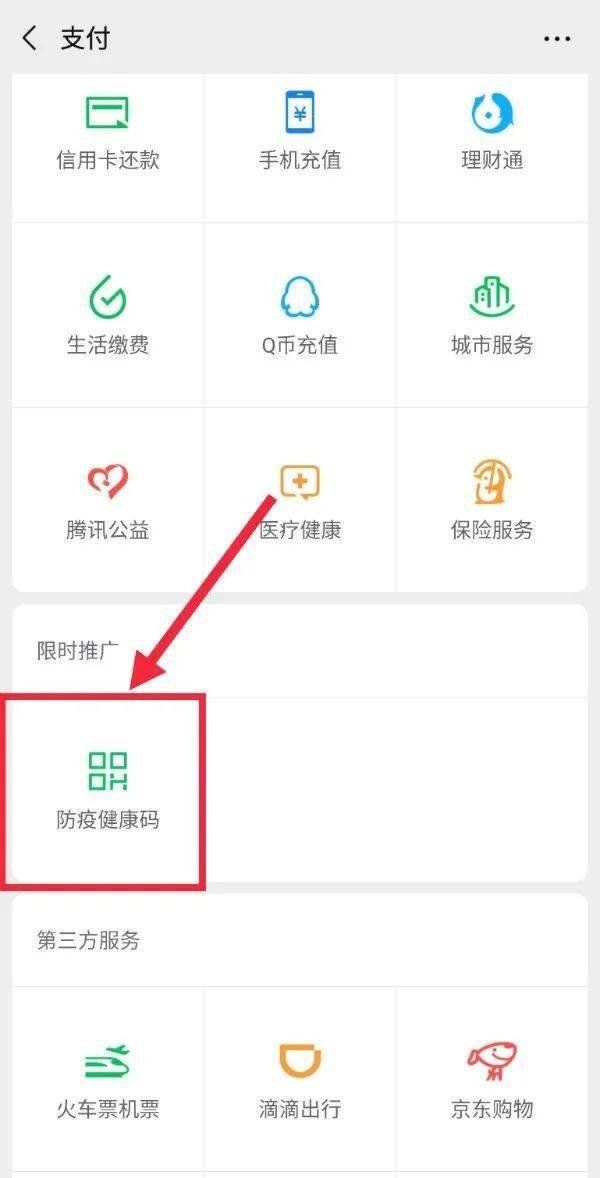Open 火车票机票 ticket booking
Image resolution: width=600 pixels, height=1178 pixels.
(107, 1080)
